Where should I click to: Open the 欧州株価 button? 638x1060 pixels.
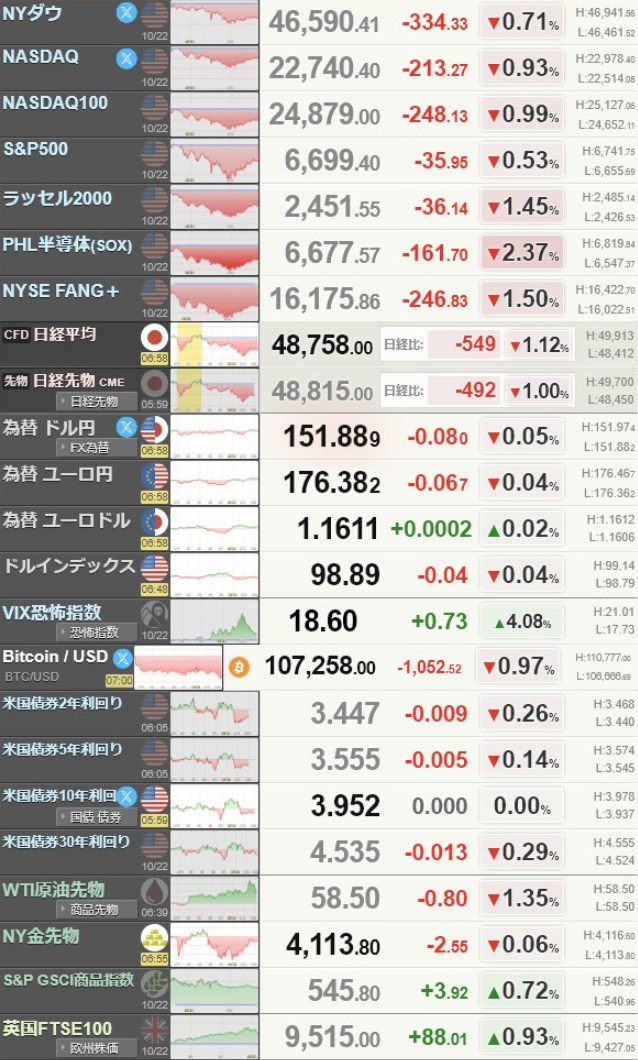coord(93,1048)
